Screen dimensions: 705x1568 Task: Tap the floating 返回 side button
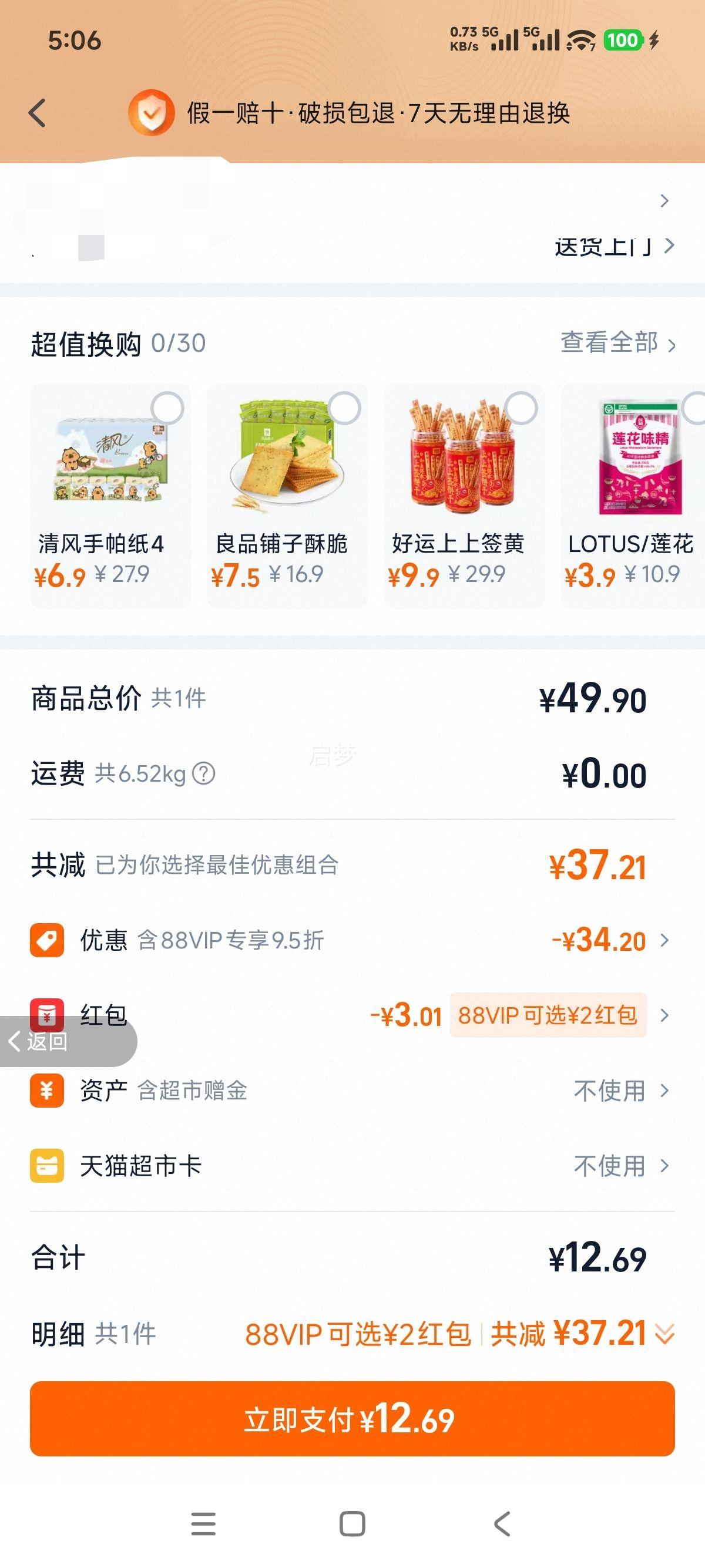(43, 1041)
